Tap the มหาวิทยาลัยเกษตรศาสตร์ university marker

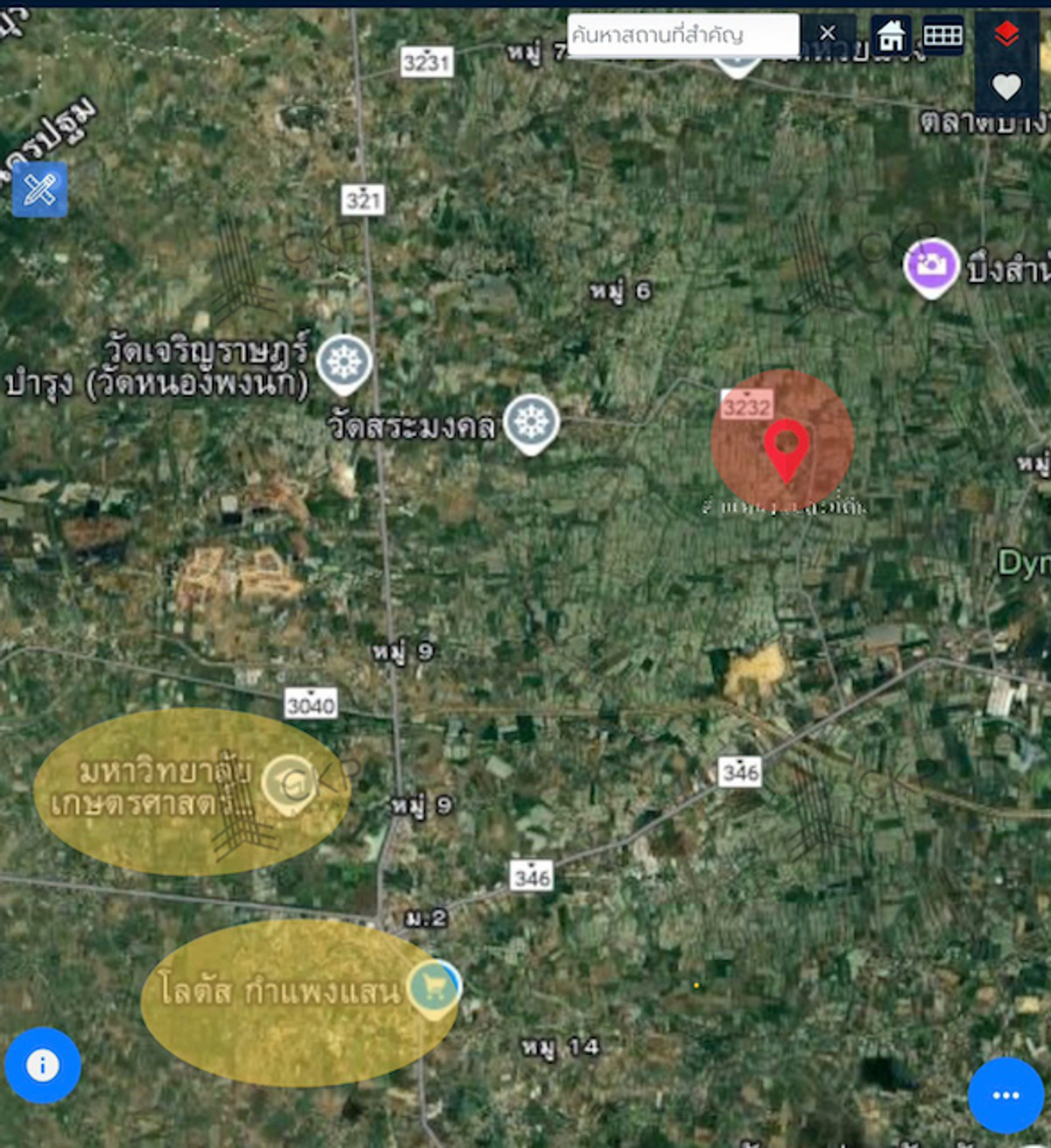pos(290,782)
